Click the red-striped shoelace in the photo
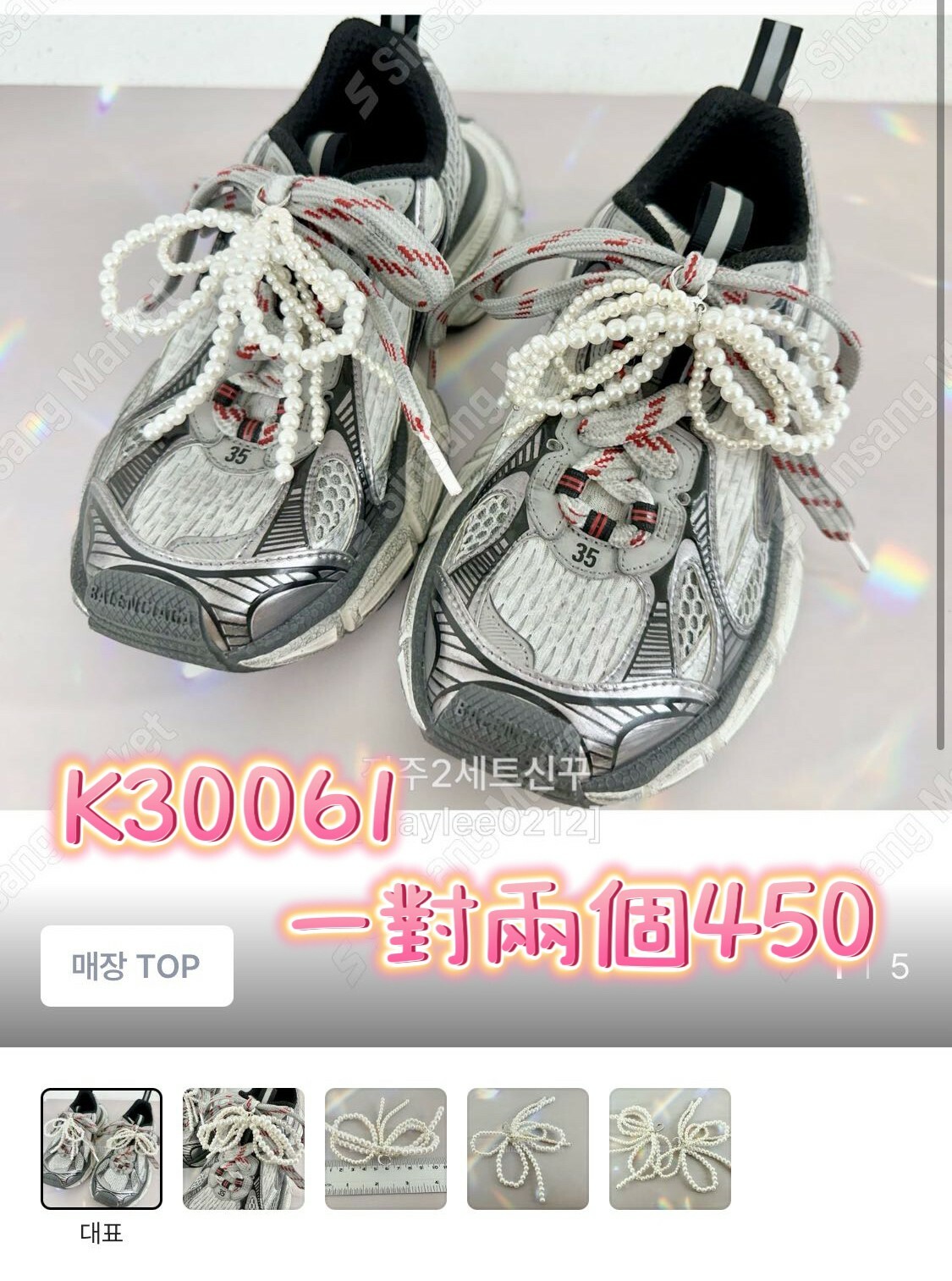This screenshot has width=952, height=1281. (406, 254)
